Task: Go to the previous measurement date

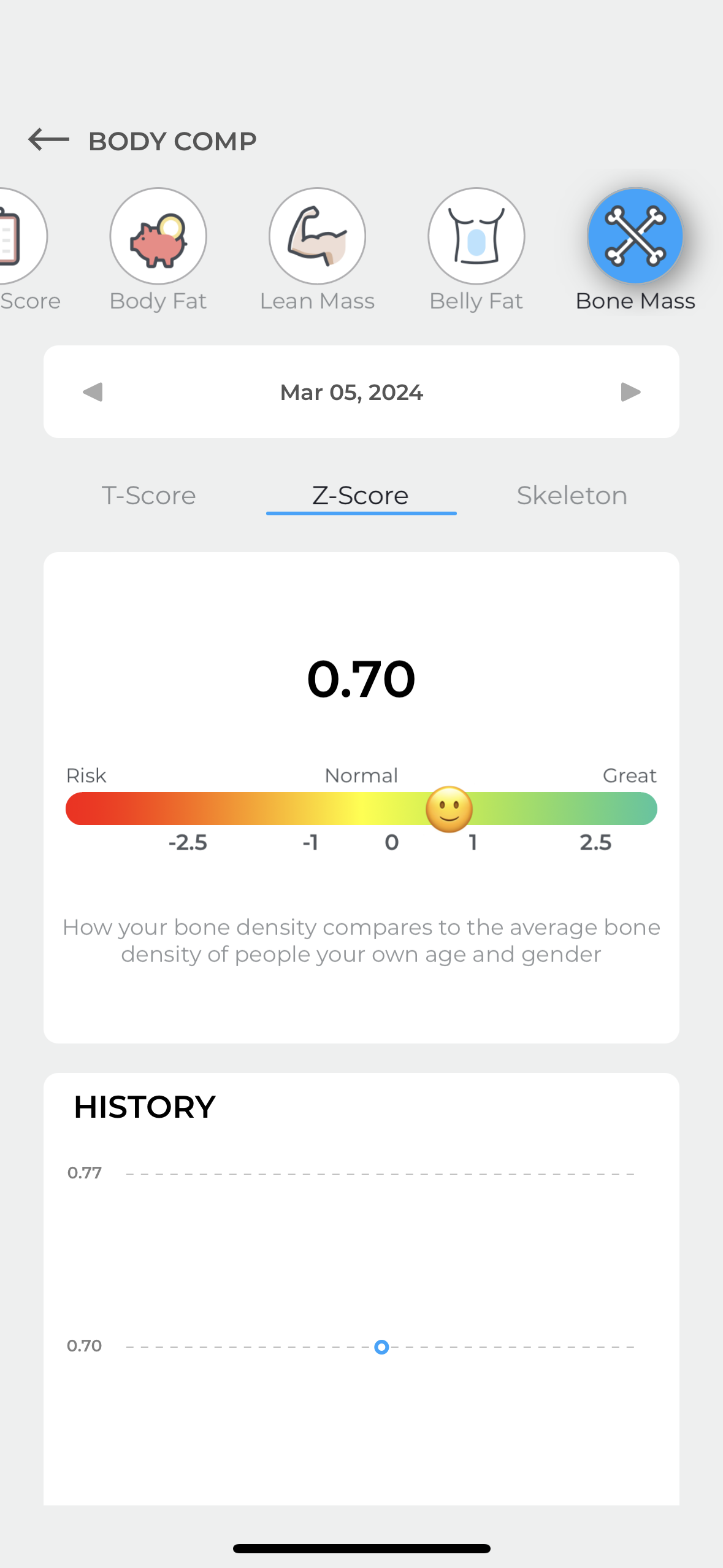Action: [93, 392]
